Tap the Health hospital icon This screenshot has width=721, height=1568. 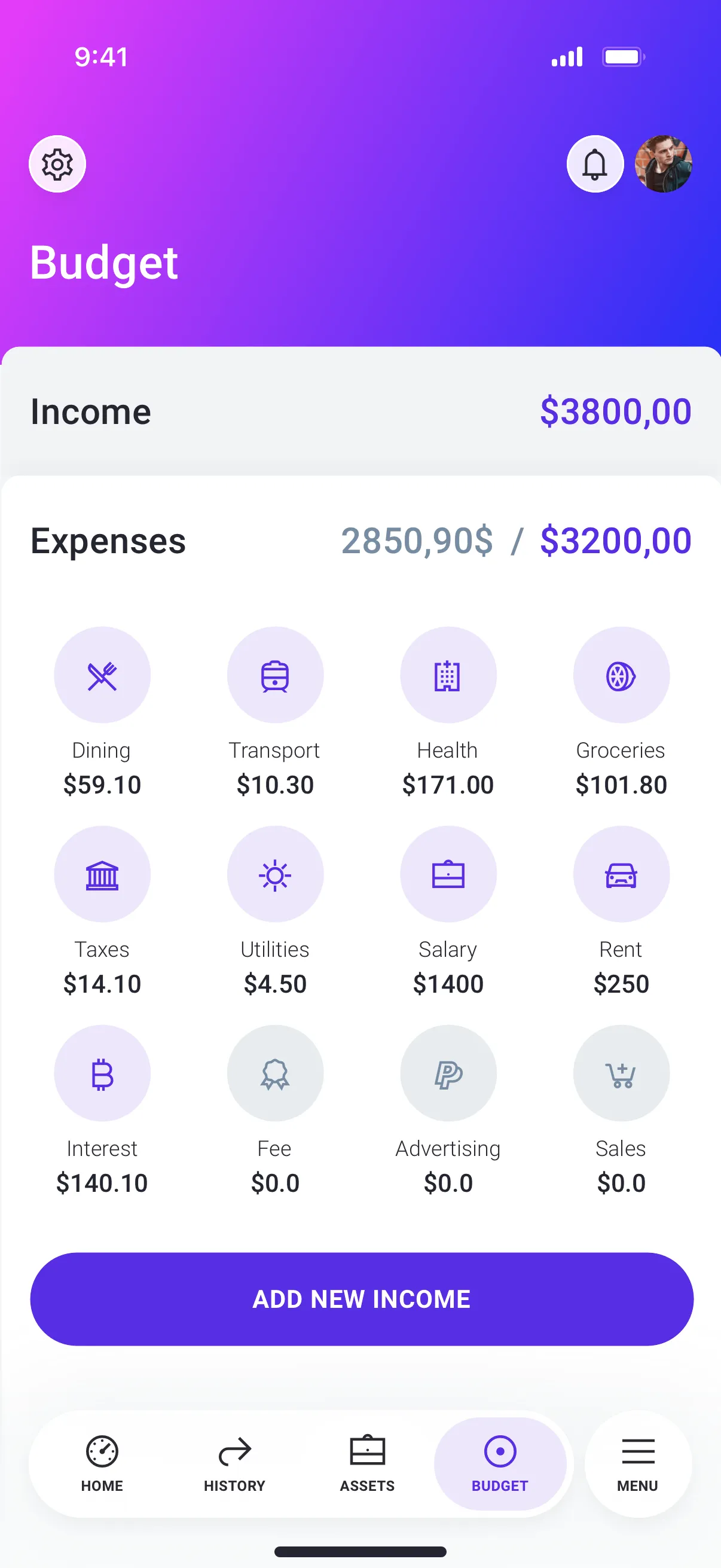[448, 675]
